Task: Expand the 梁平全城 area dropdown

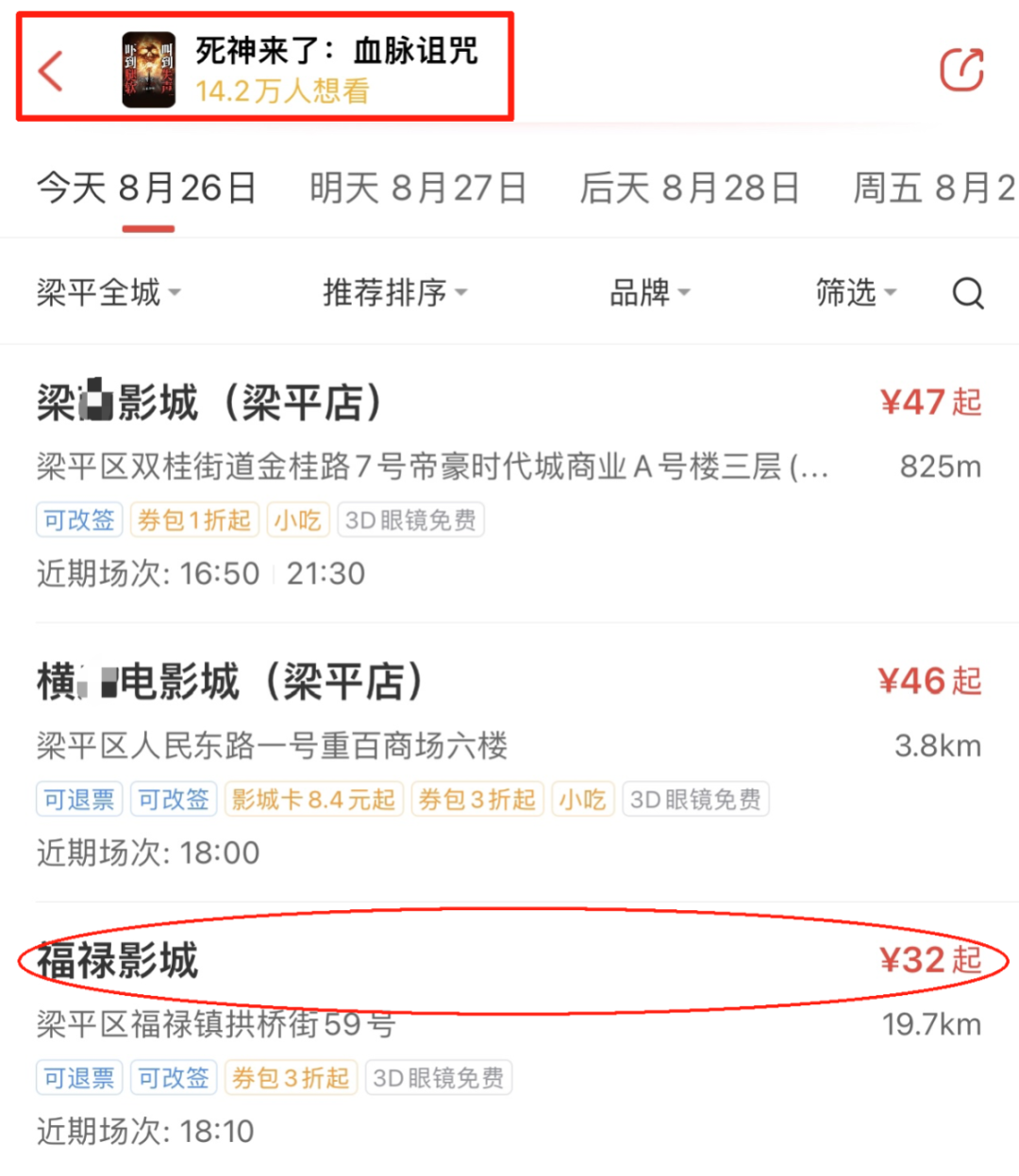Action: pos(108,292)
